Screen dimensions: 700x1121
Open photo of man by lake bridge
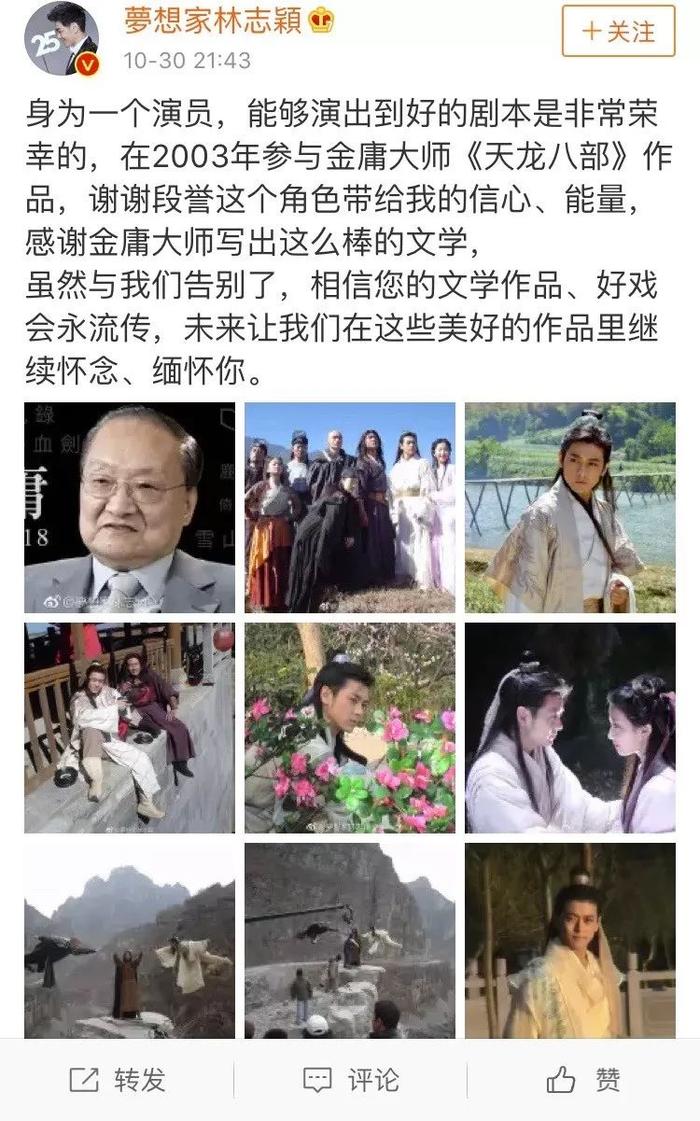coord(570,507)
